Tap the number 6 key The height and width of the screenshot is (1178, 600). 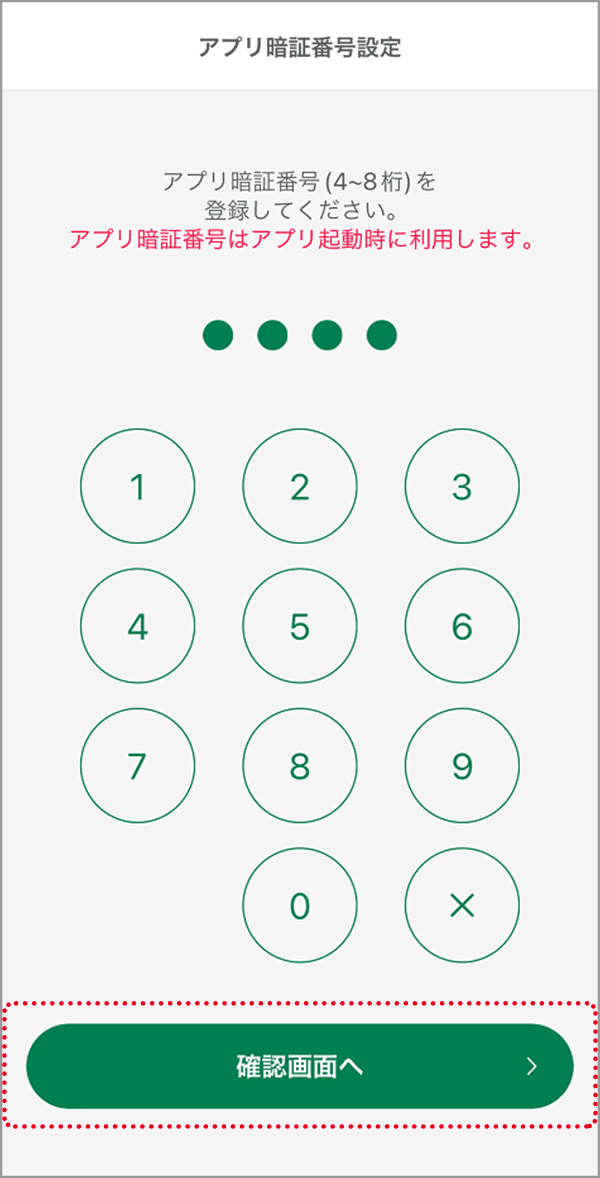point(462,627)
